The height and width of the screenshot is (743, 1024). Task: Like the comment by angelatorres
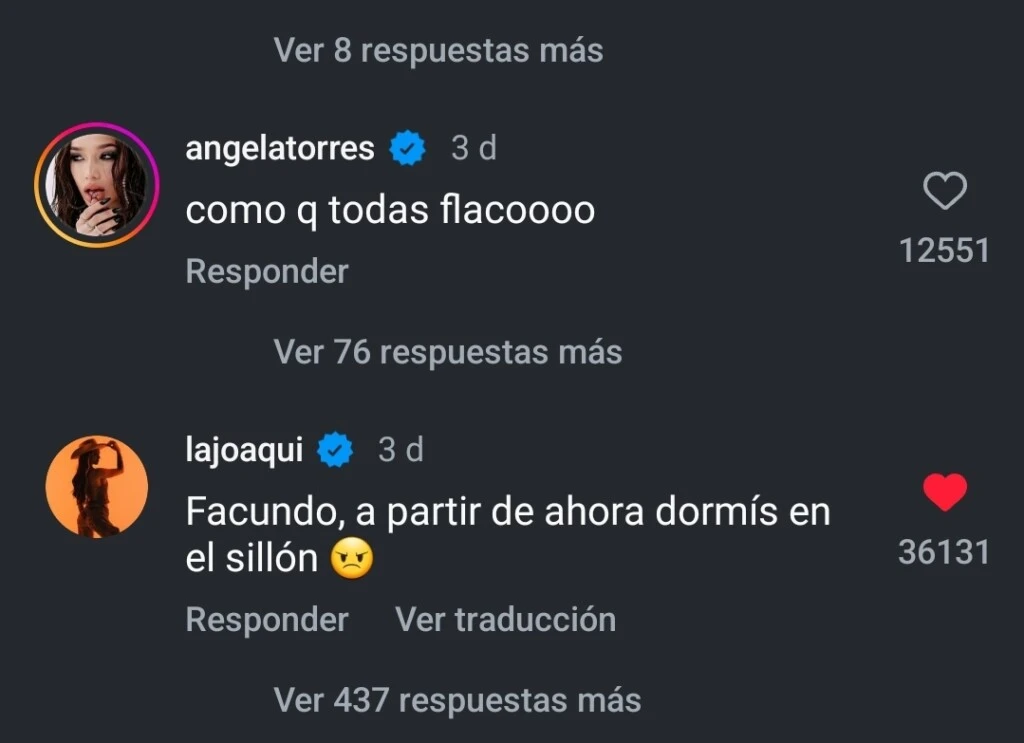pos(944,191)
